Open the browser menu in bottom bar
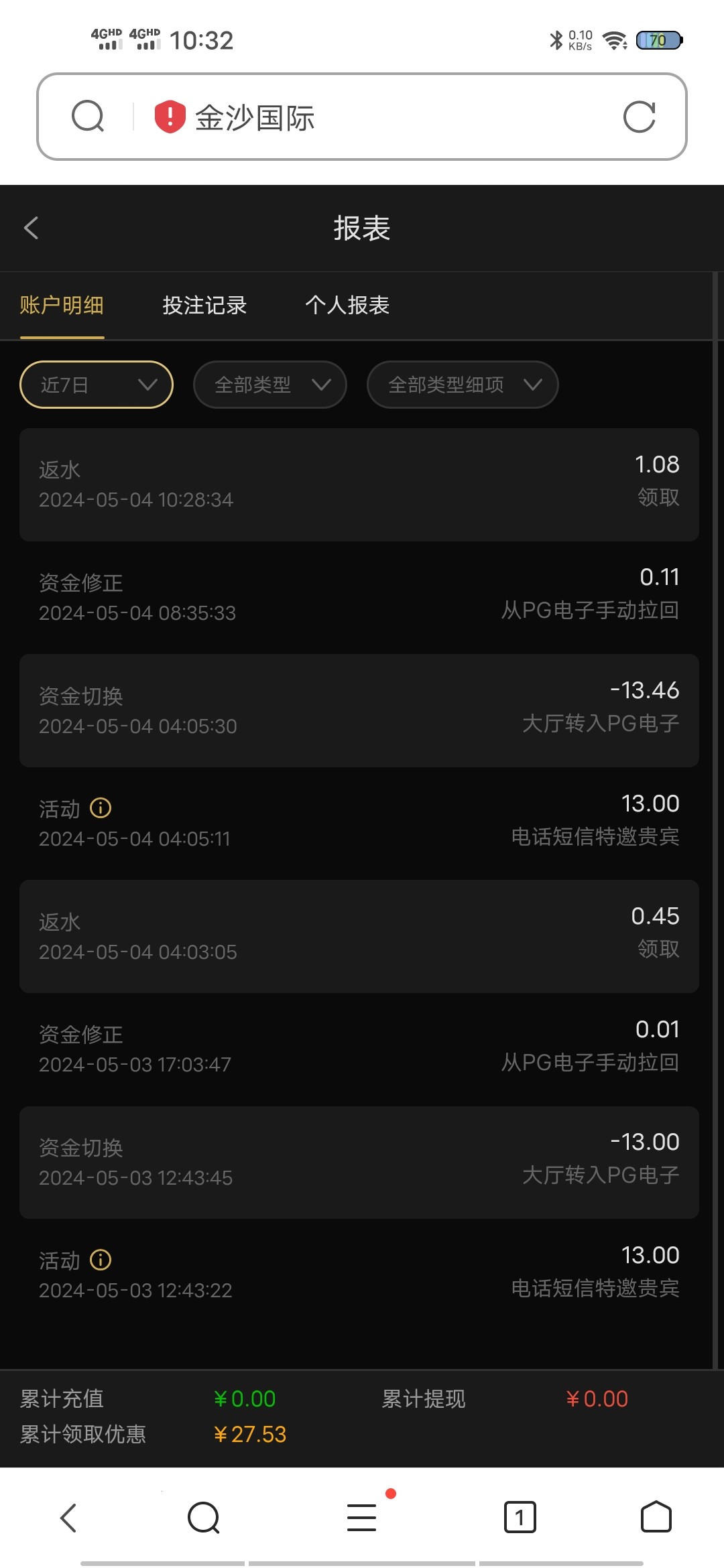 (x=362, y=1517)
